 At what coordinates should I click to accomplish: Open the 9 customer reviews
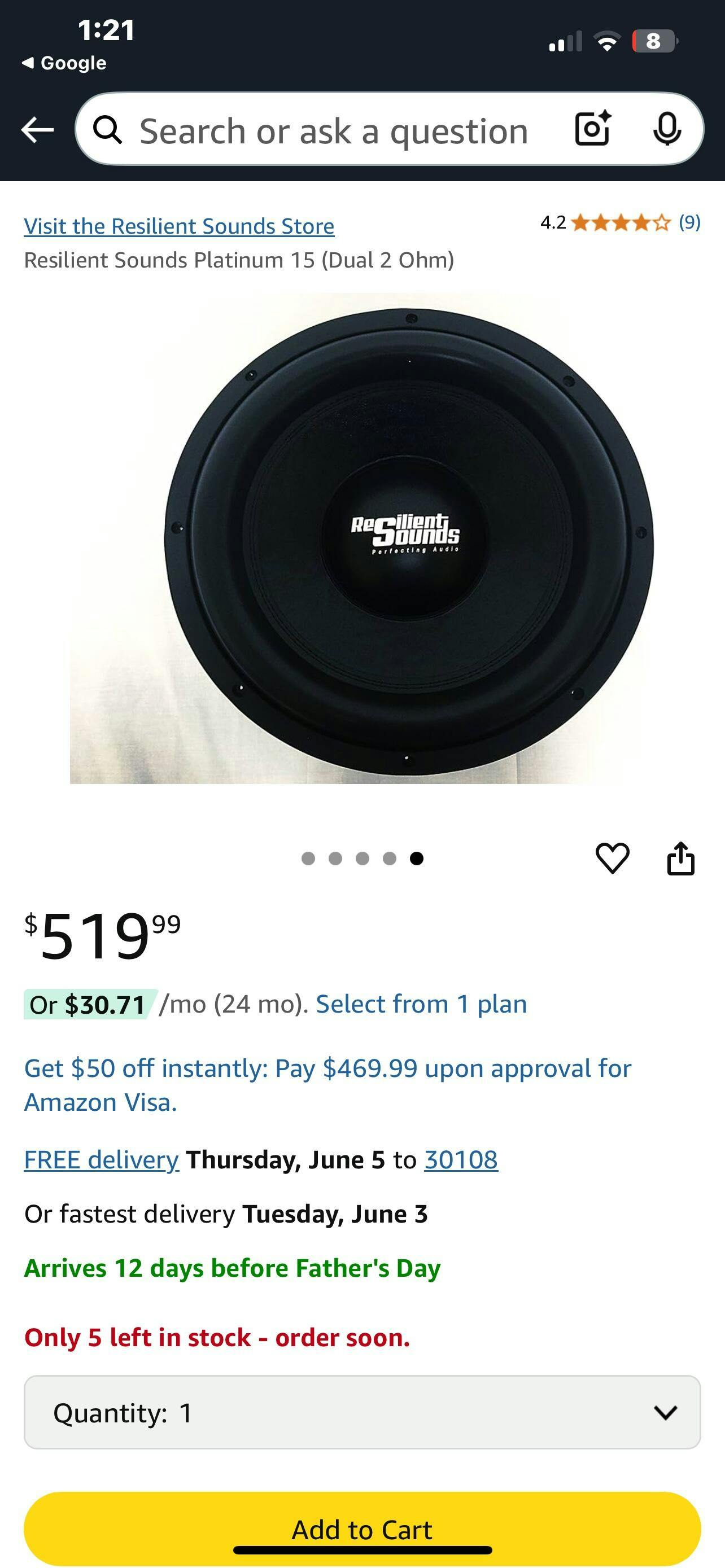689,223
